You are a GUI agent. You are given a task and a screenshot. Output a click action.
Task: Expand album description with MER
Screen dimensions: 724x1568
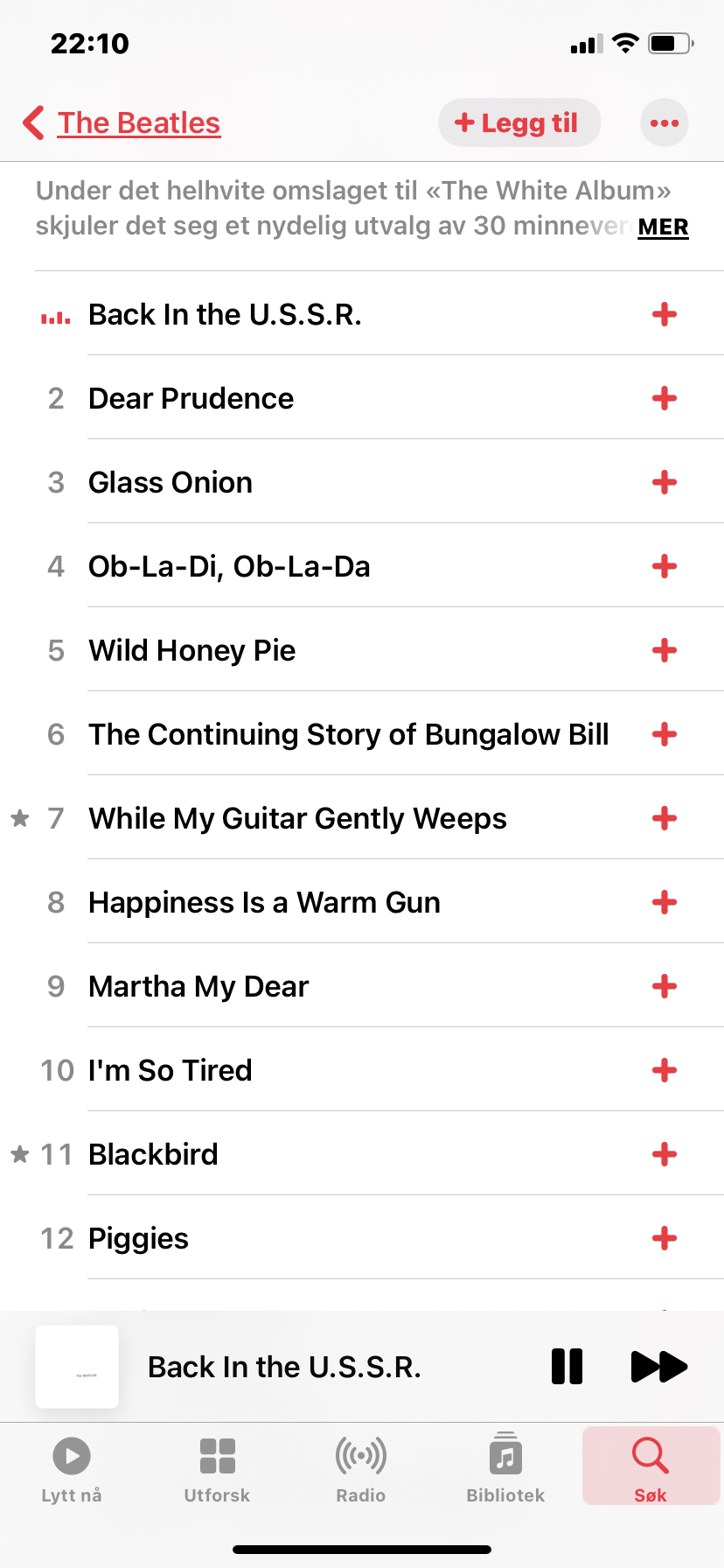pos(663,227)
